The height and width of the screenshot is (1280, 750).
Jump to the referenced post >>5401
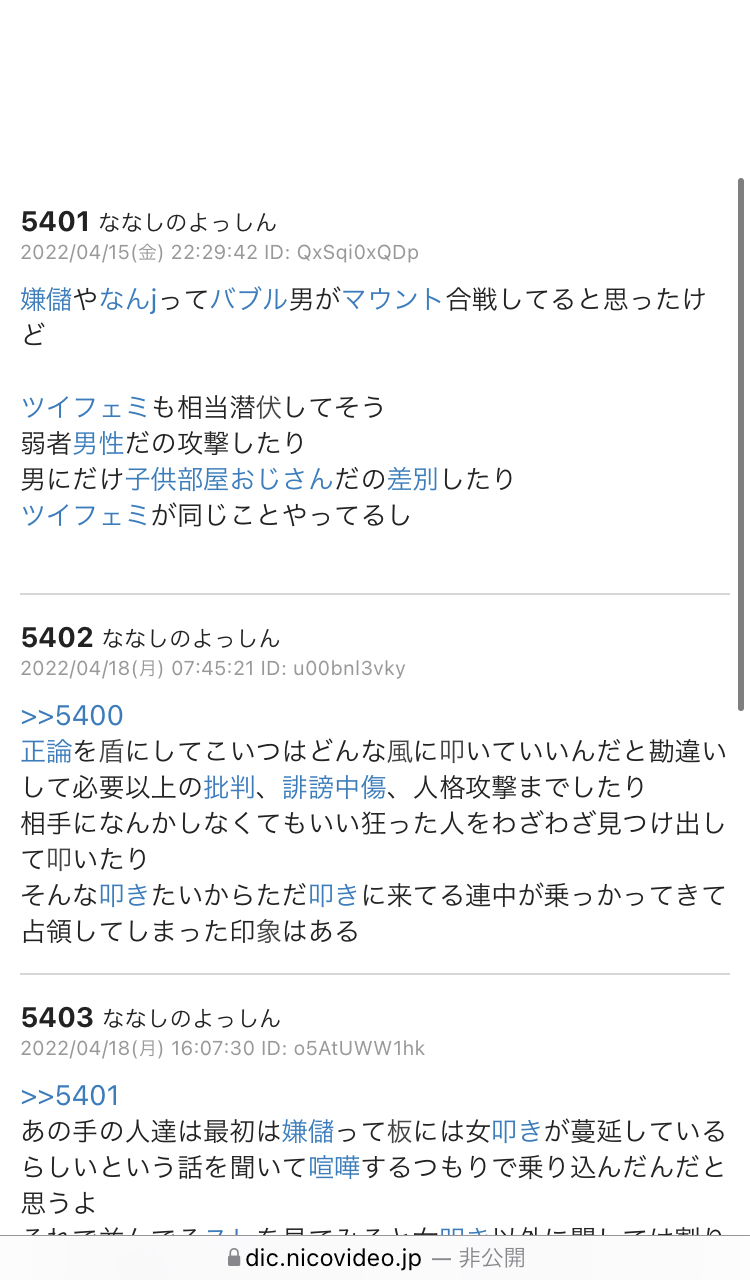70,1095
